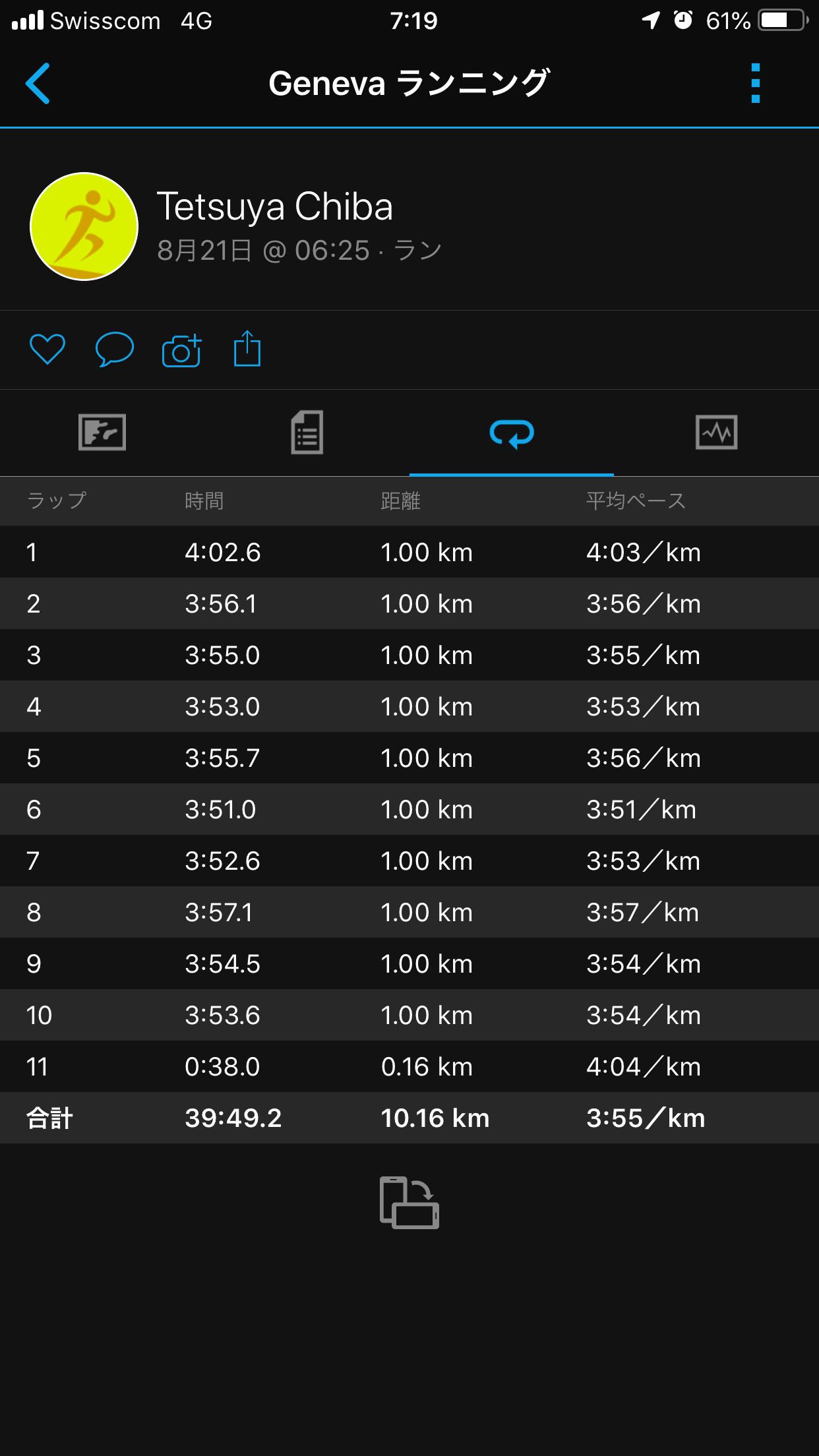The image size is (819, 1456).
Task: Go back with the top-left arrow
Action: tap(38, 84)
